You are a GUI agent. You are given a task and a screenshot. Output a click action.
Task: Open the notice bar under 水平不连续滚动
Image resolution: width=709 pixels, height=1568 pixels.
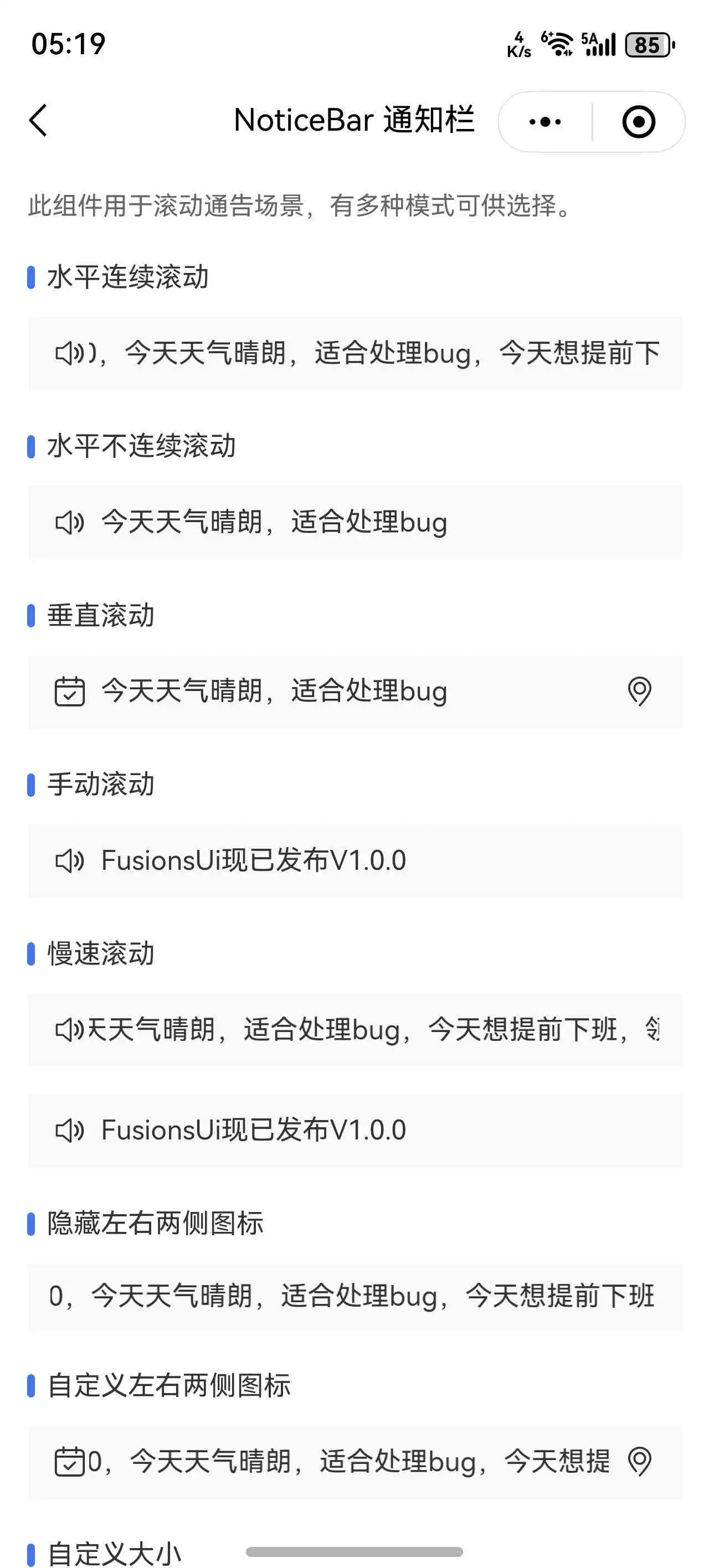coord(354,522)
